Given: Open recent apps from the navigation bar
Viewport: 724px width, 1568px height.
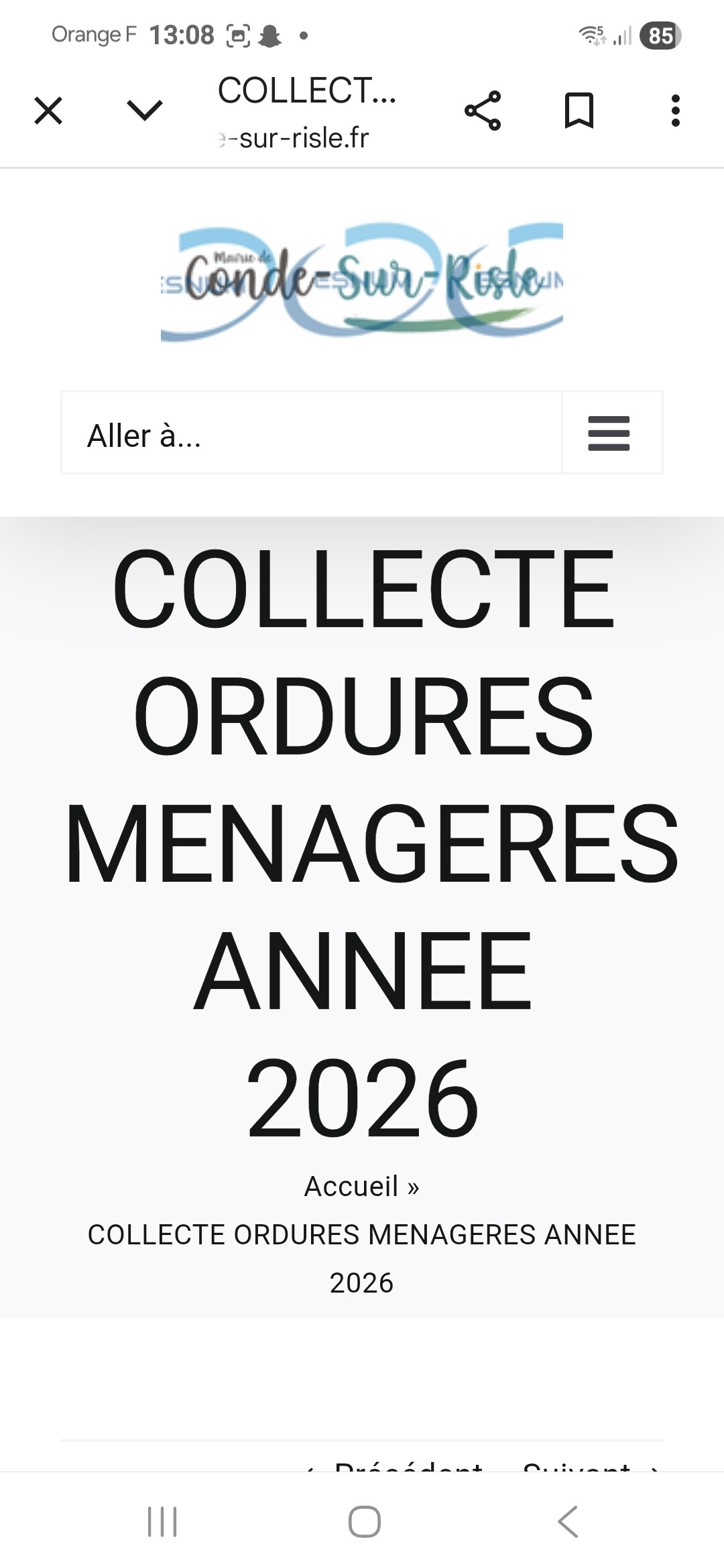Looking at the screenshot, I should click(162, 1521).
